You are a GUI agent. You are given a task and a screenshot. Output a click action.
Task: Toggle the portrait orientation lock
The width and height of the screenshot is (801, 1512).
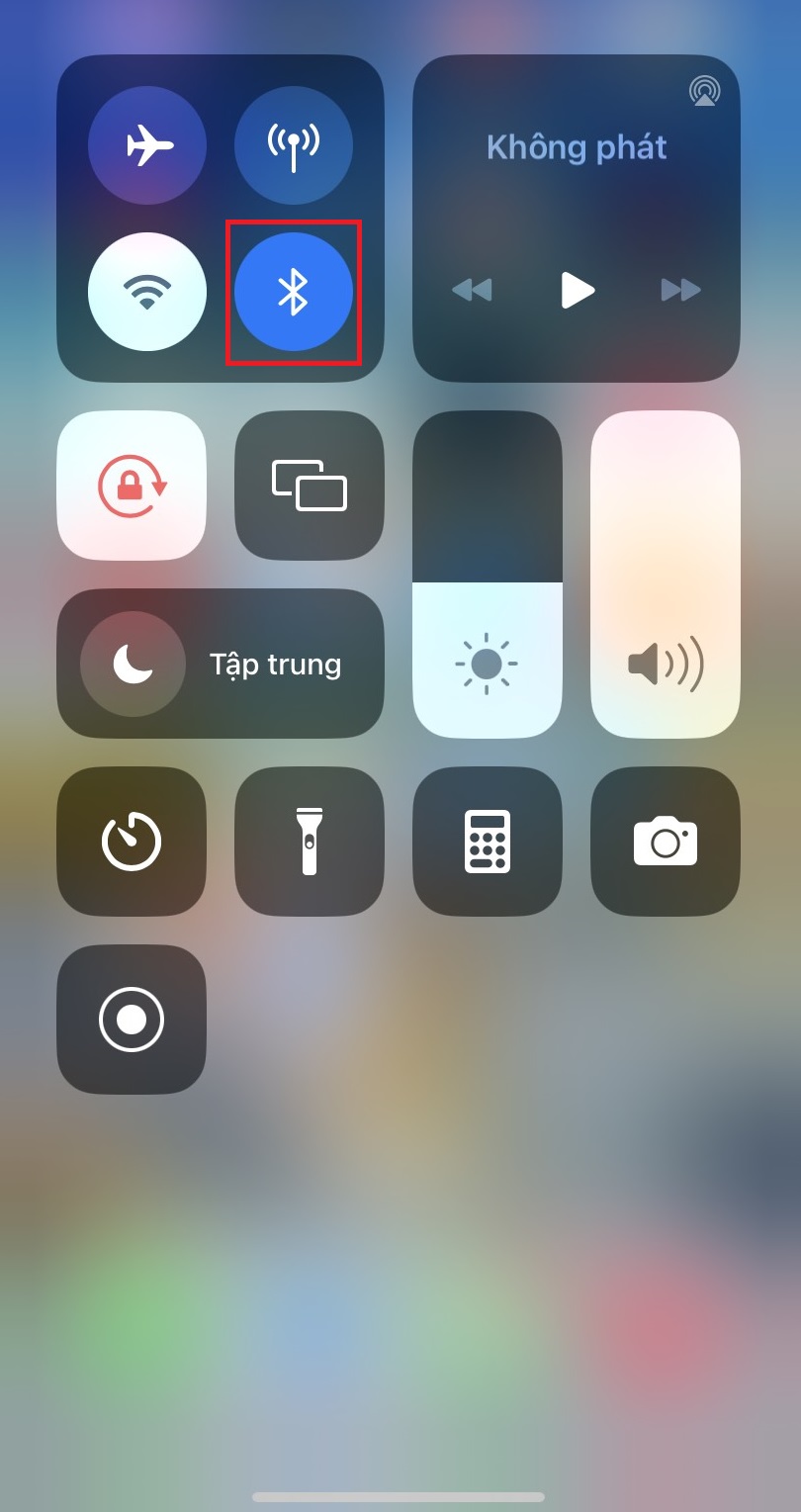[132, 486]
